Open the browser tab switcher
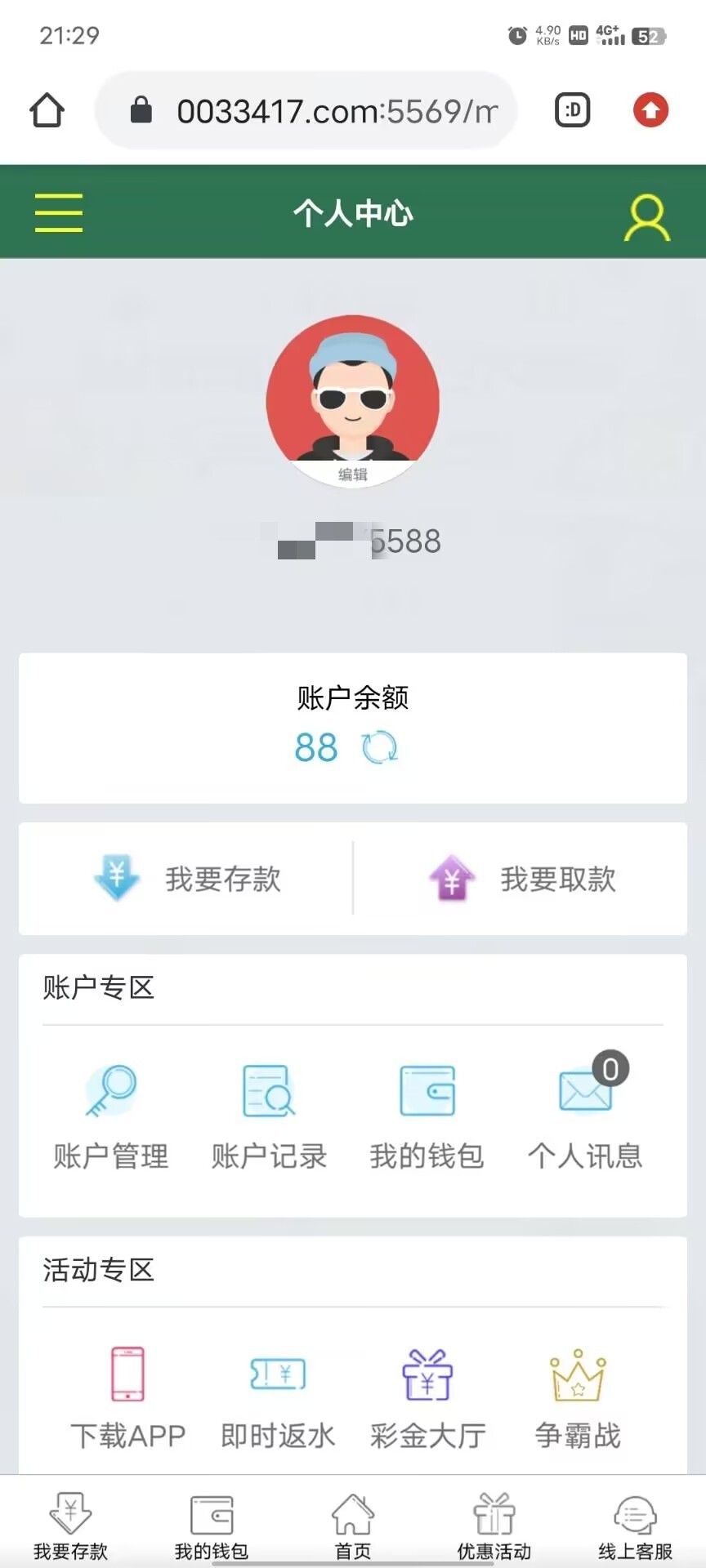 pyautogui.click(x=573, y=110)
